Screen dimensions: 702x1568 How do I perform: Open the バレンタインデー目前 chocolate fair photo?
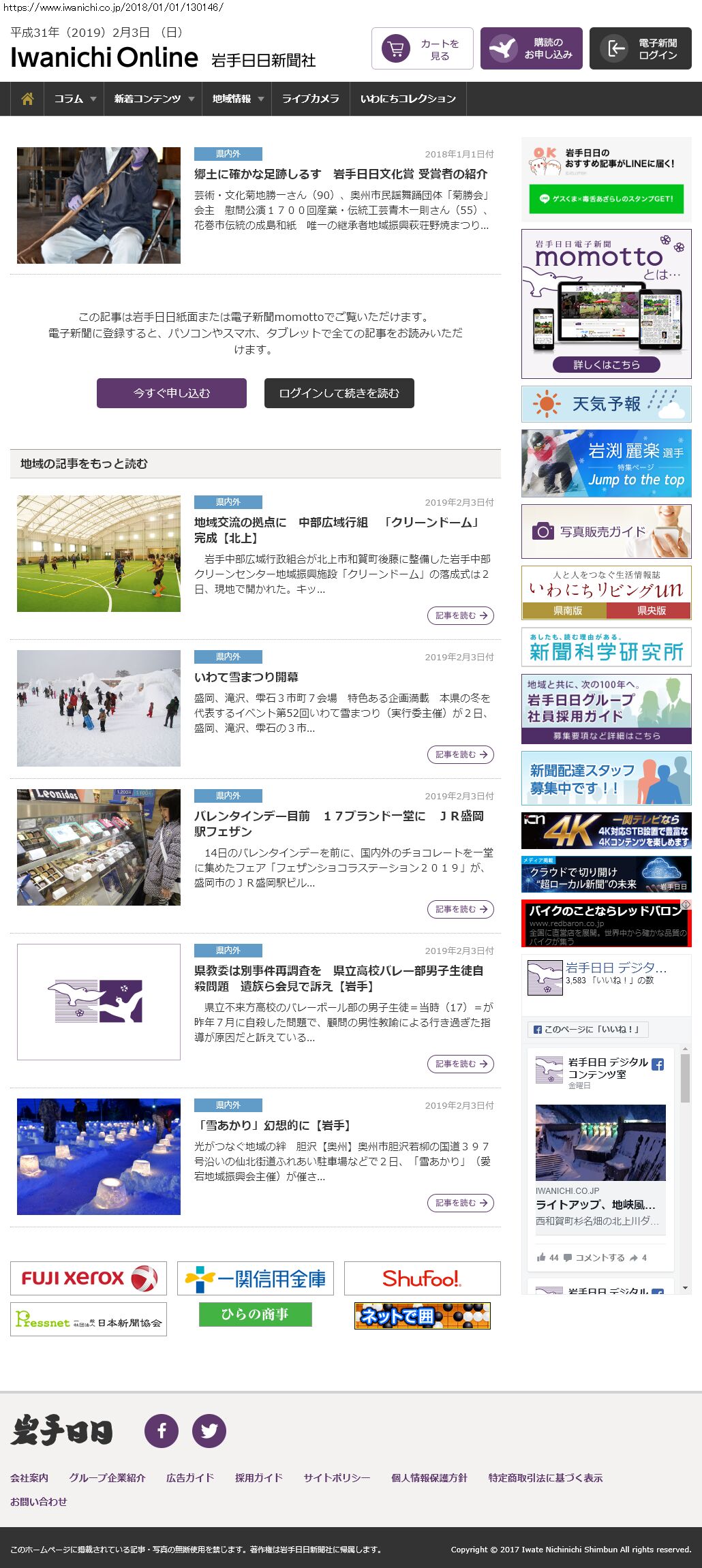[99, 847]
